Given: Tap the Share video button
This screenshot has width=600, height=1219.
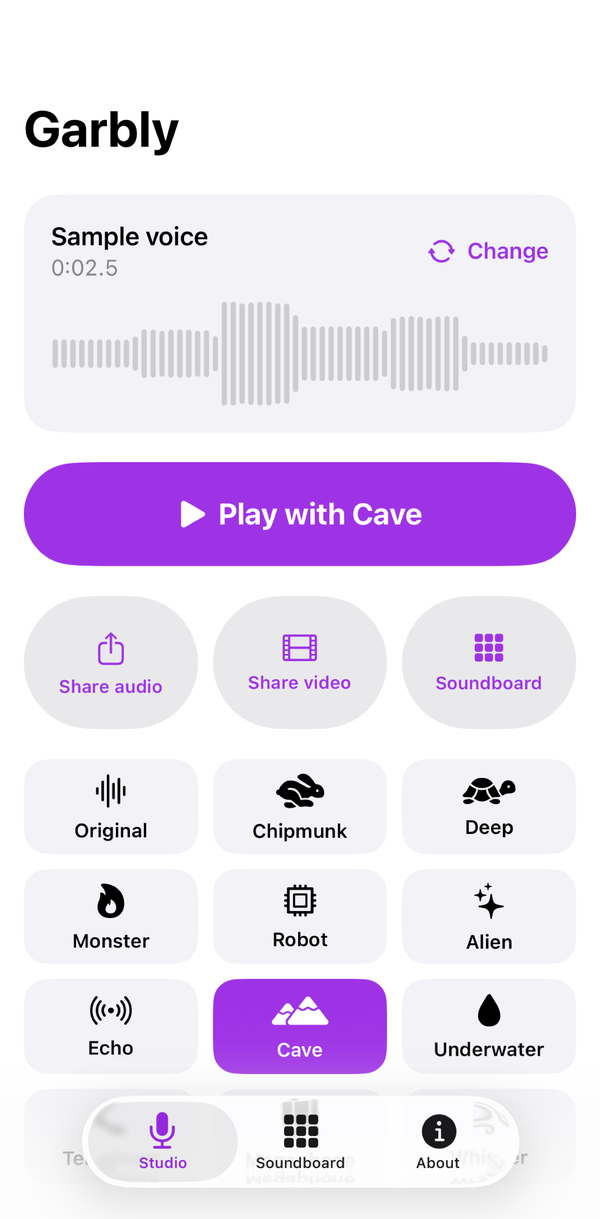Looking at the screenshot, I should 300,663.
